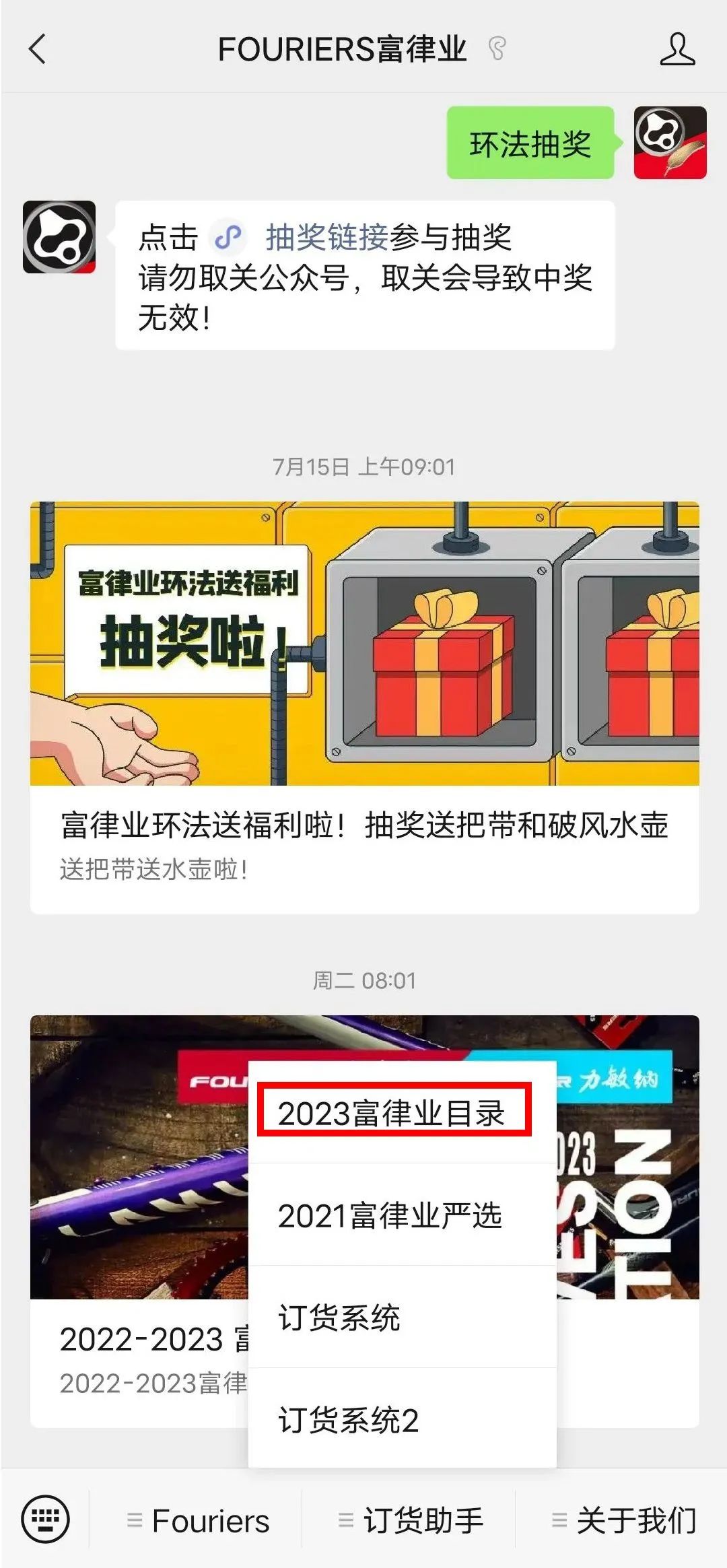The width and height of the screenshot is (727, 1568).
Task: Open 订货系统2 menu item
Action: [349, 1420]
